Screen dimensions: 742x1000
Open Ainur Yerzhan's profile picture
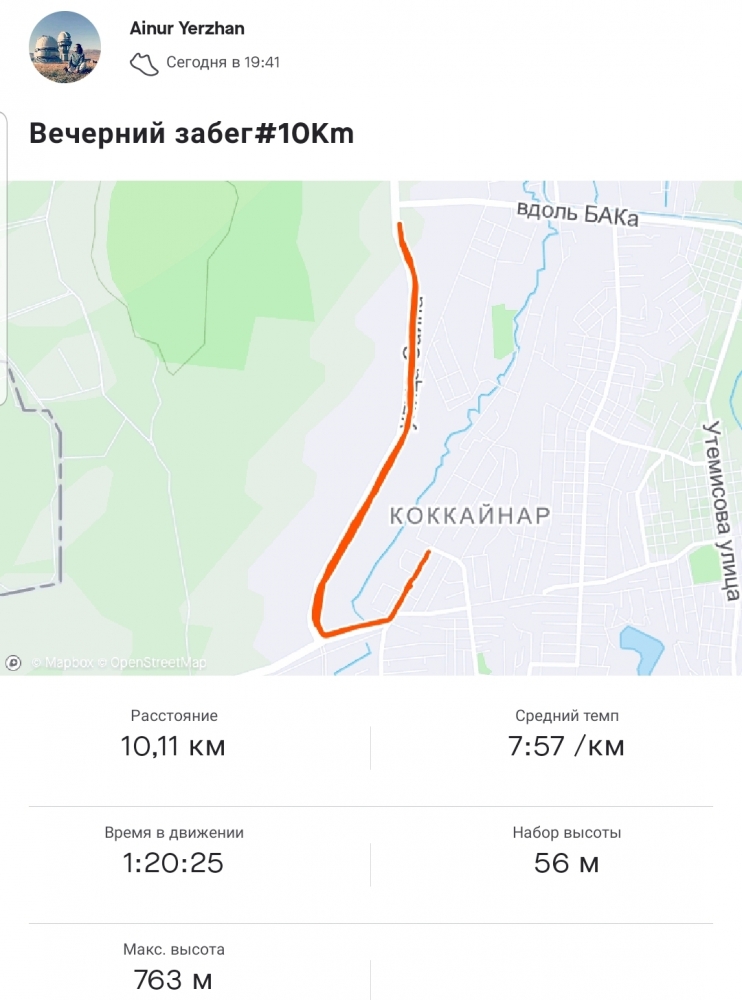65,47
